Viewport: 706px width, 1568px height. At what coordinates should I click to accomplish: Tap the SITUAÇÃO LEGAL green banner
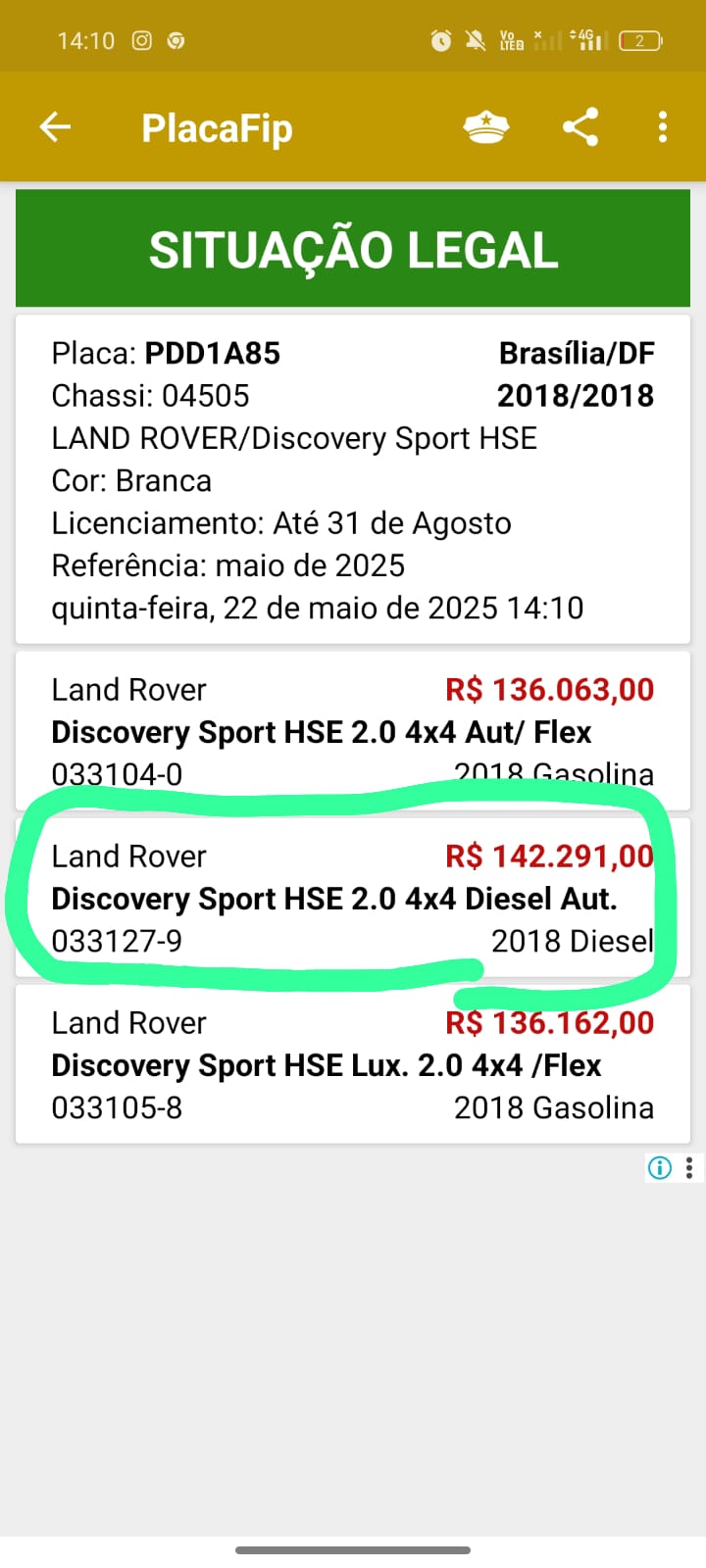pyautogui.click(x=353, y=248)
